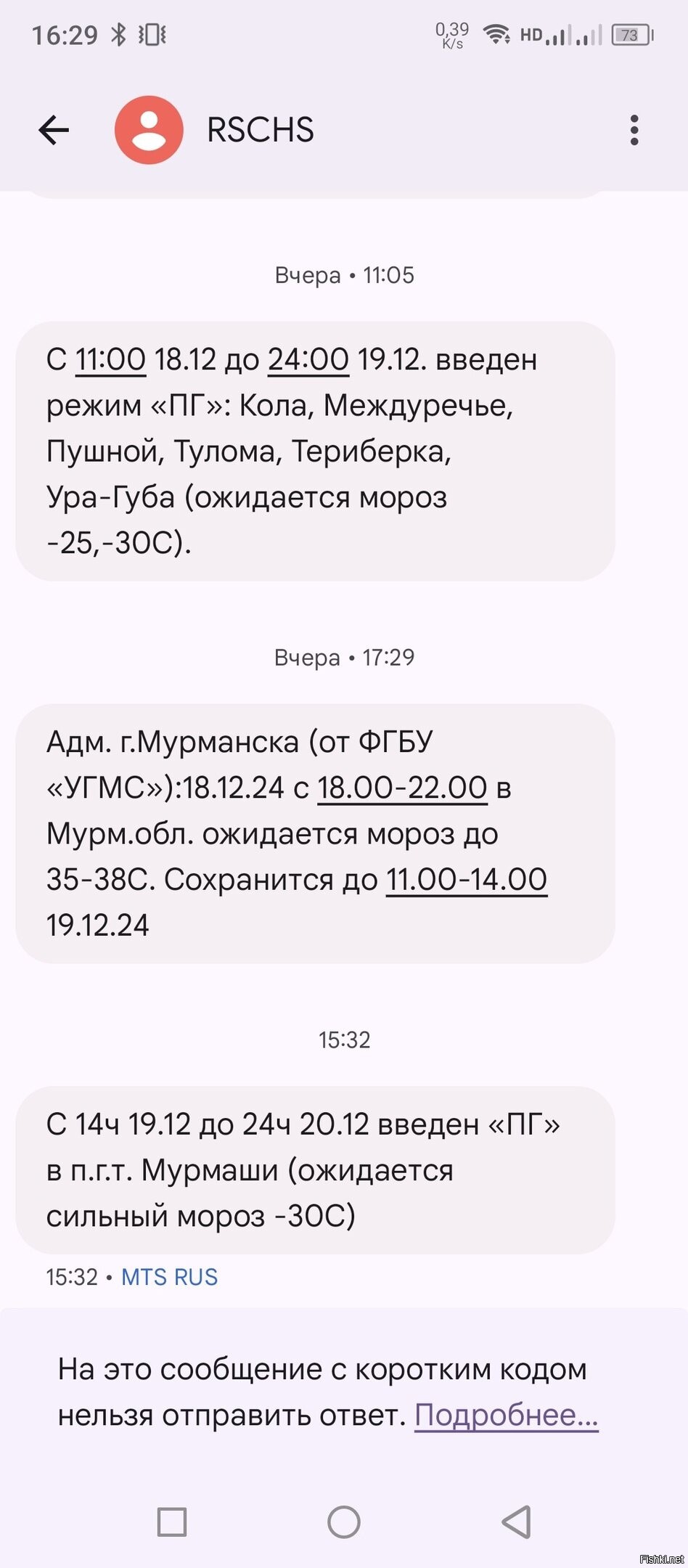Show recent apps via the square button

pyautogui.click(x=172, y=1522)
